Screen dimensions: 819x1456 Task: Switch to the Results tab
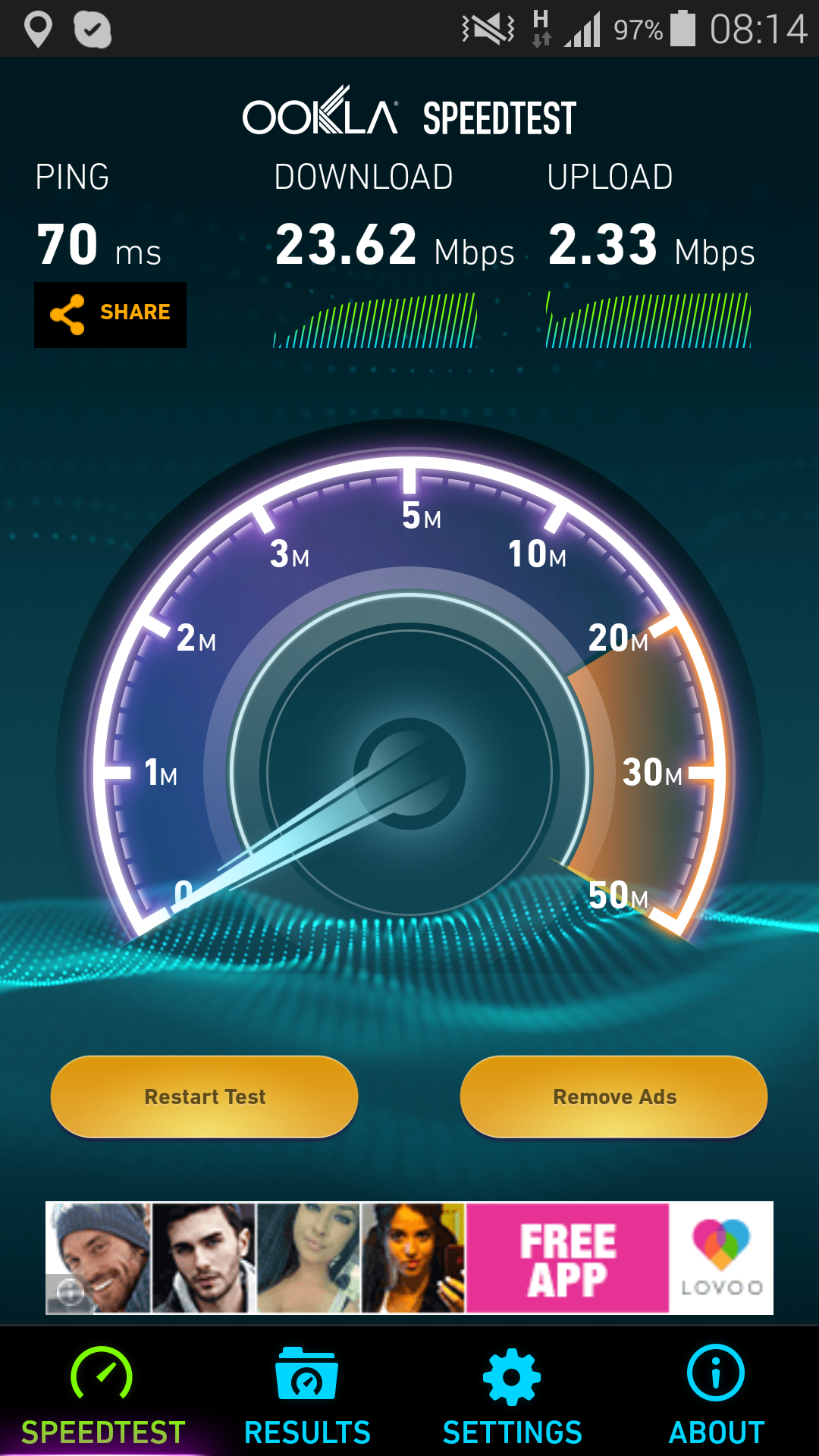(307, 1395)
